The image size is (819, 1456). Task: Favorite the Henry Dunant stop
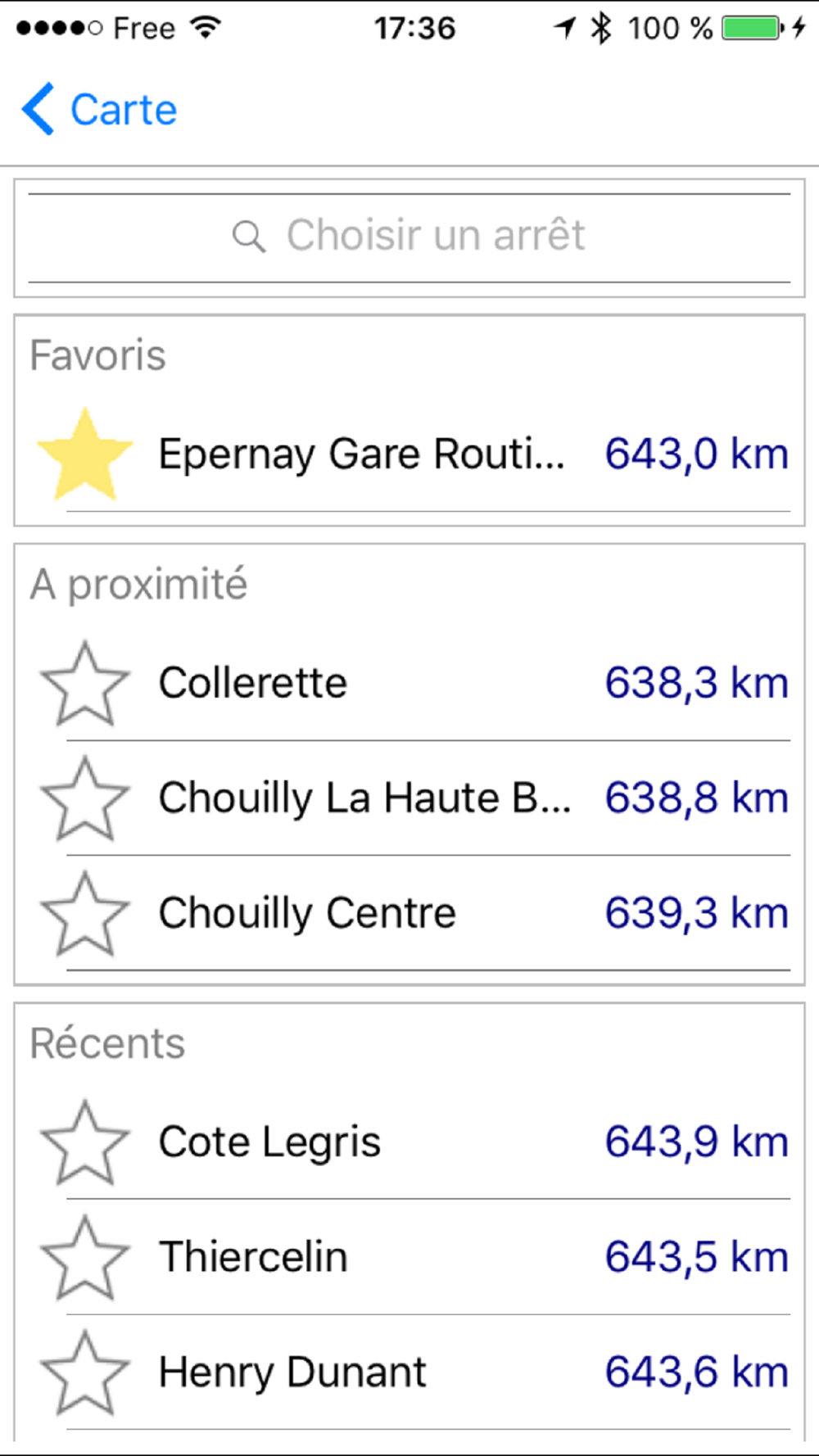click(x=85, y=1372)
